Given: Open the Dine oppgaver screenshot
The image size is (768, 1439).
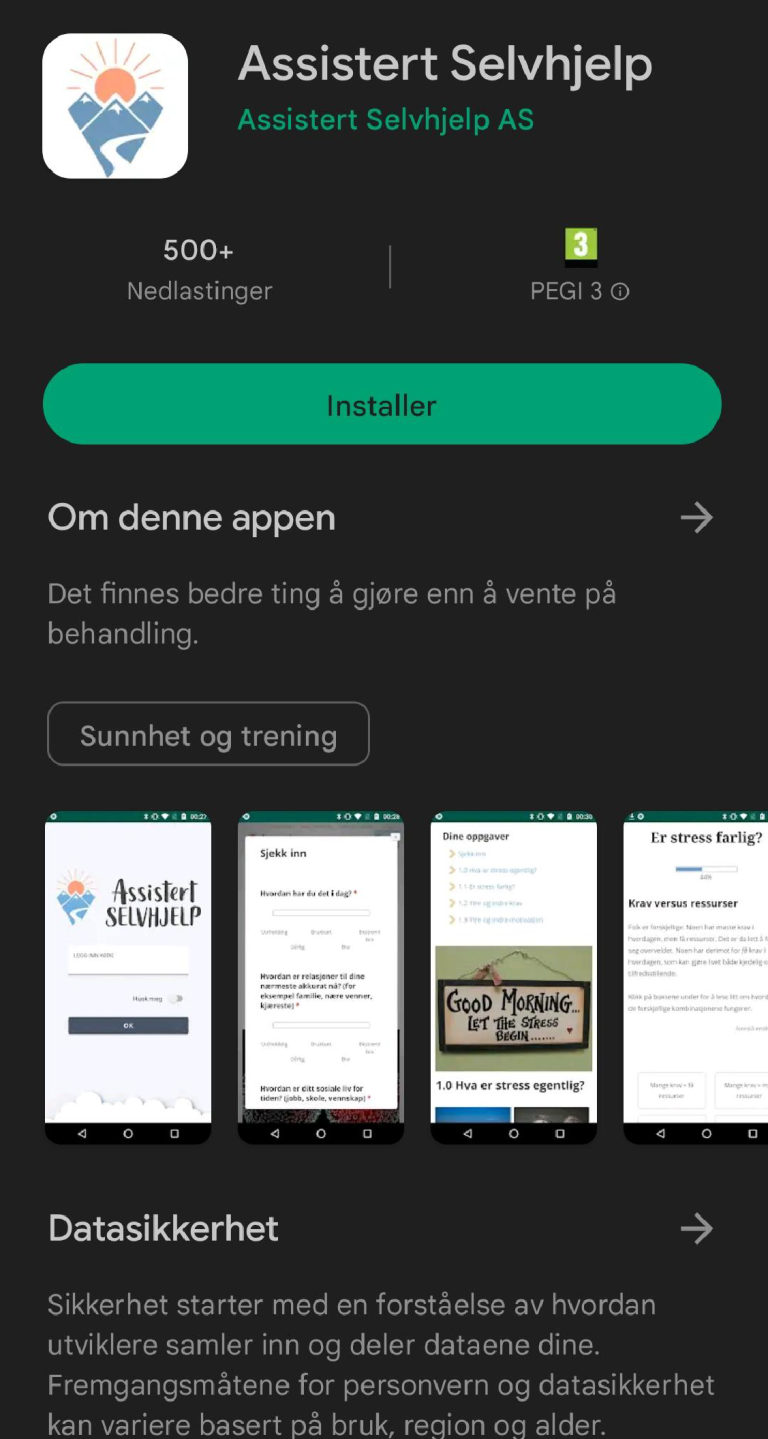Looking at the screenshot, I should (x=514, y=978).
